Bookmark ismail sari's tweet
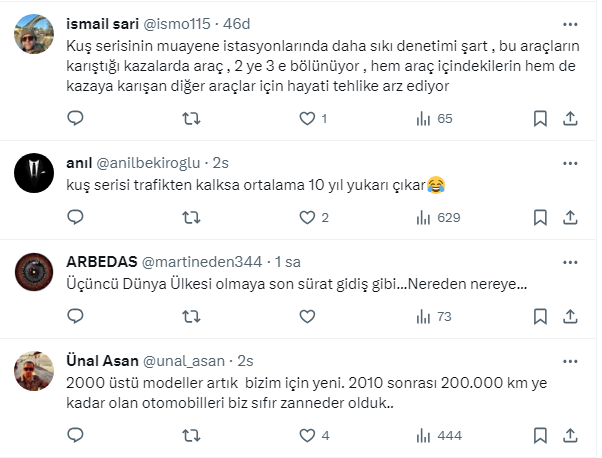The height and width of the screenshot is (458, 602). tap(540, 119)
